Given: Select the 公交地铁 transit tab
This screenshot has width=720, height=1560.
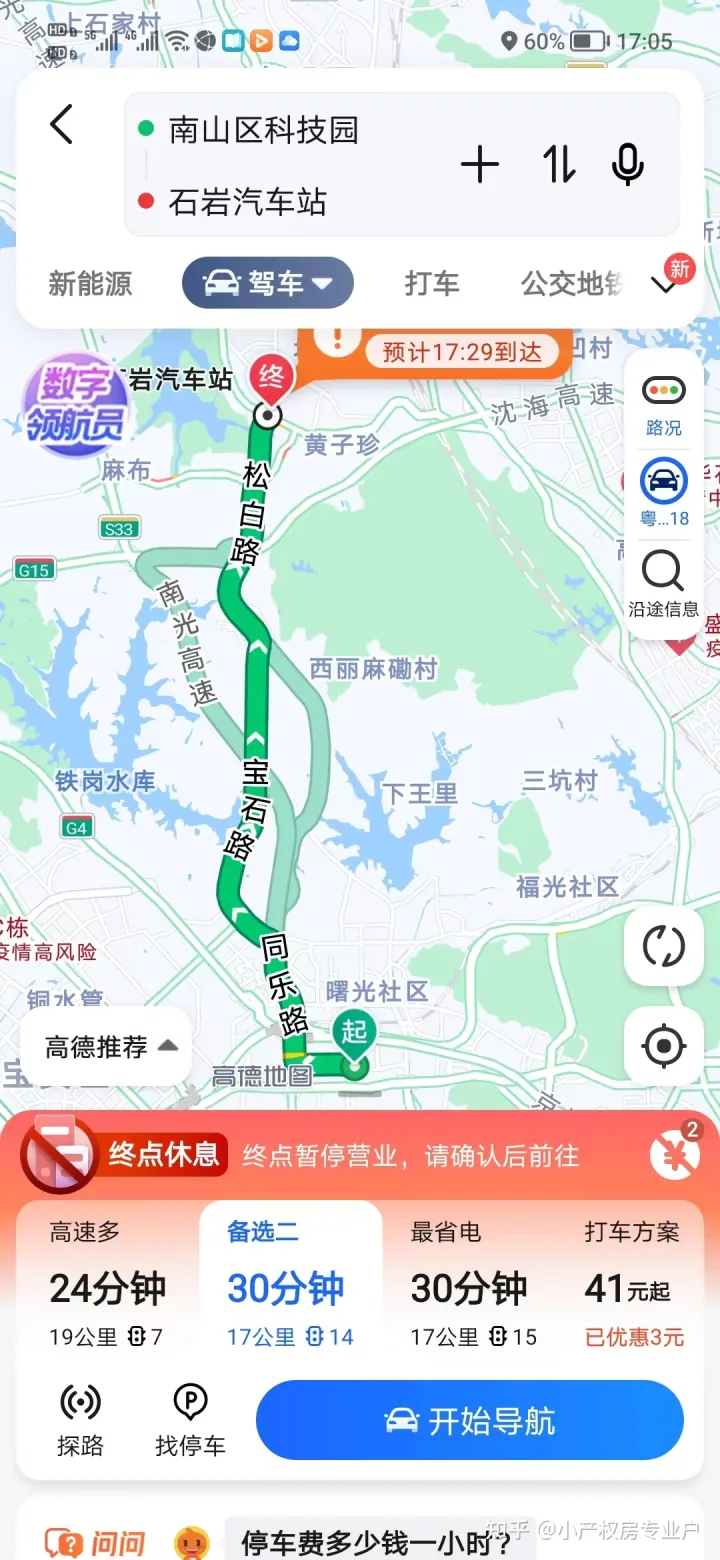Looking at the screenshot, I should pyautogui.click(x=571, y=283).
